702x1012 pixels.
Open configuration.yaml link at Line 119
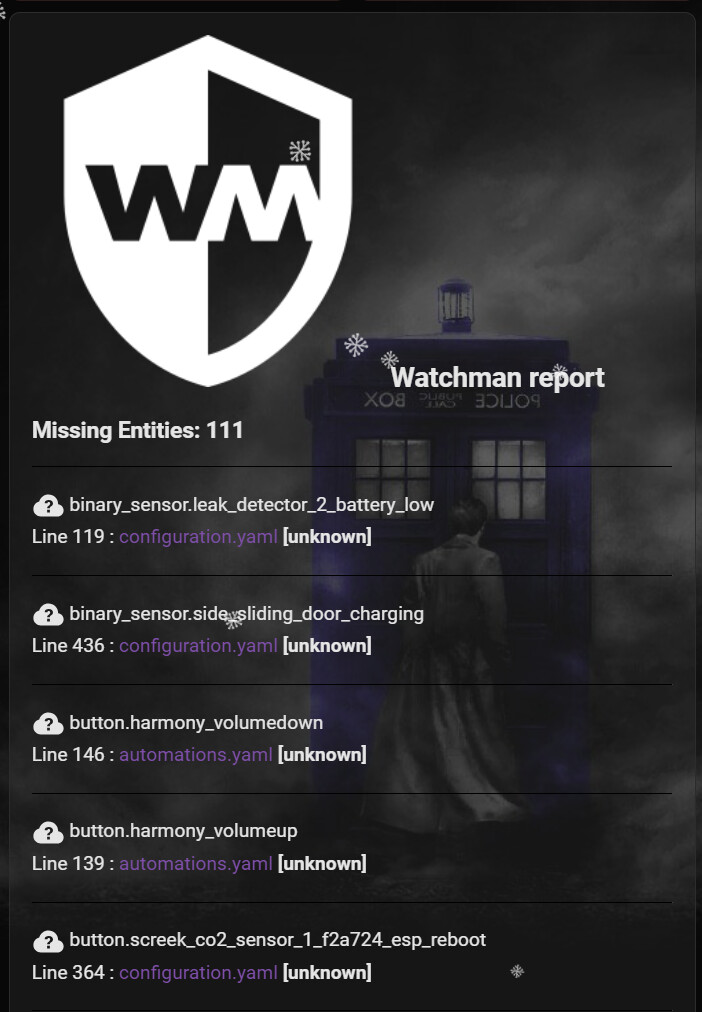(198, 537)
